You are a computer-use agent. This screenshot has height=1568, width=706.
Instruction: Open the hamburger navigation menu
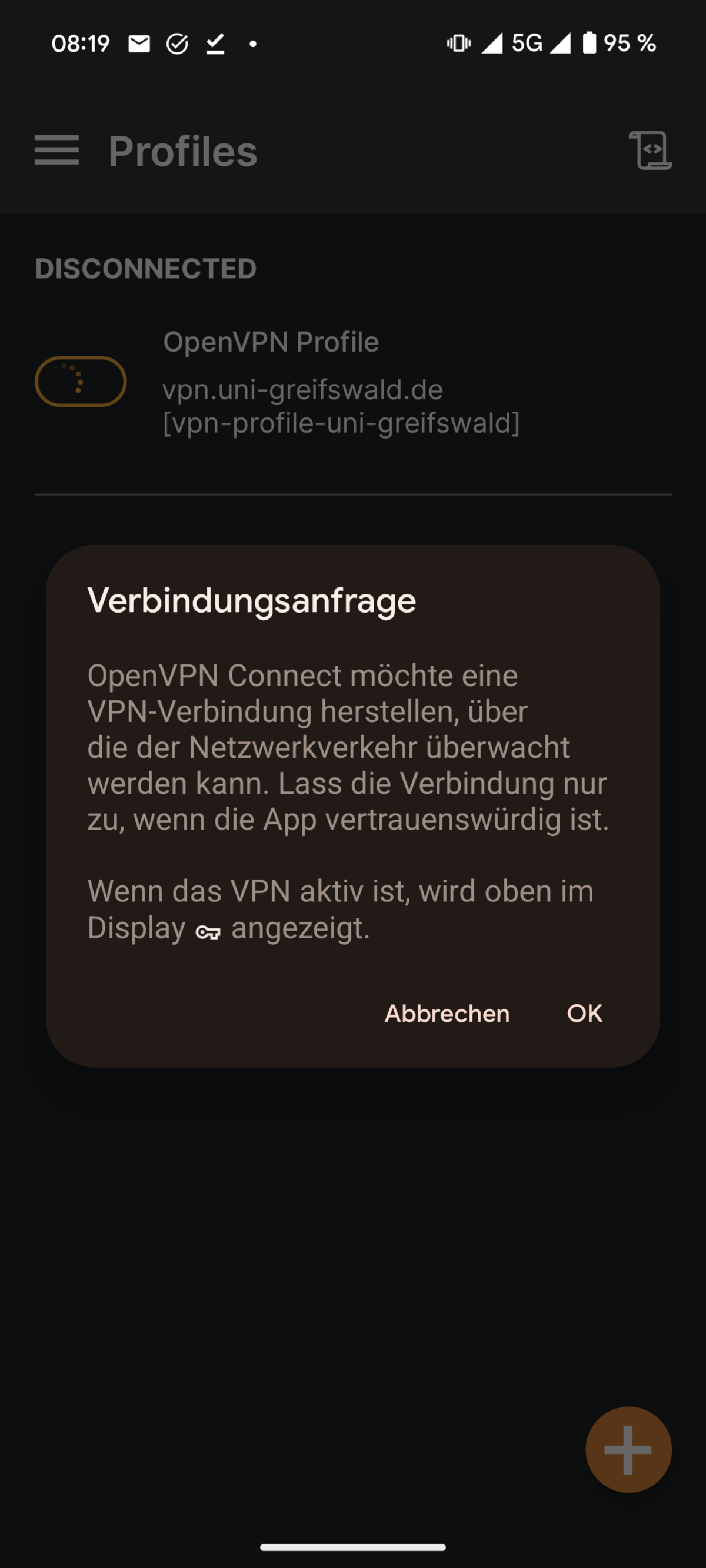[x=56, y=151]
